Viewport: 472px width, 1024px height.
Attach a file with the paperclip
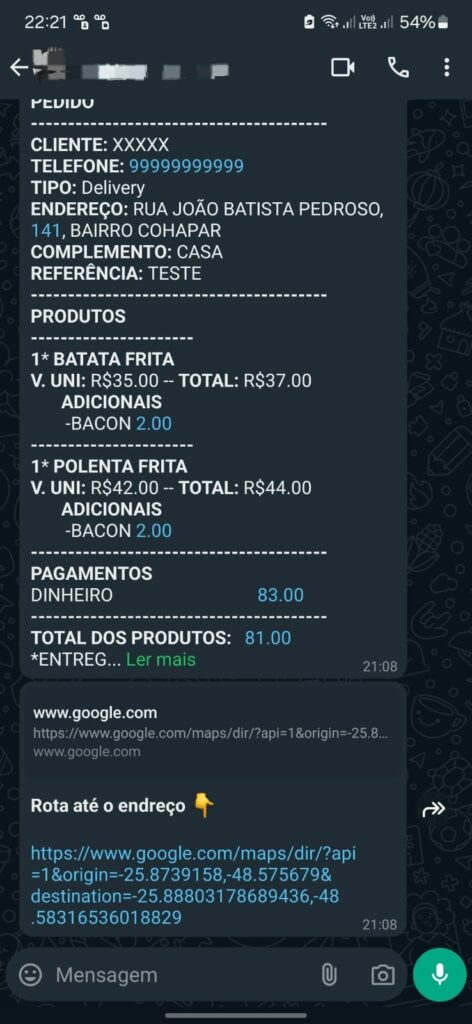click(329, 975)
